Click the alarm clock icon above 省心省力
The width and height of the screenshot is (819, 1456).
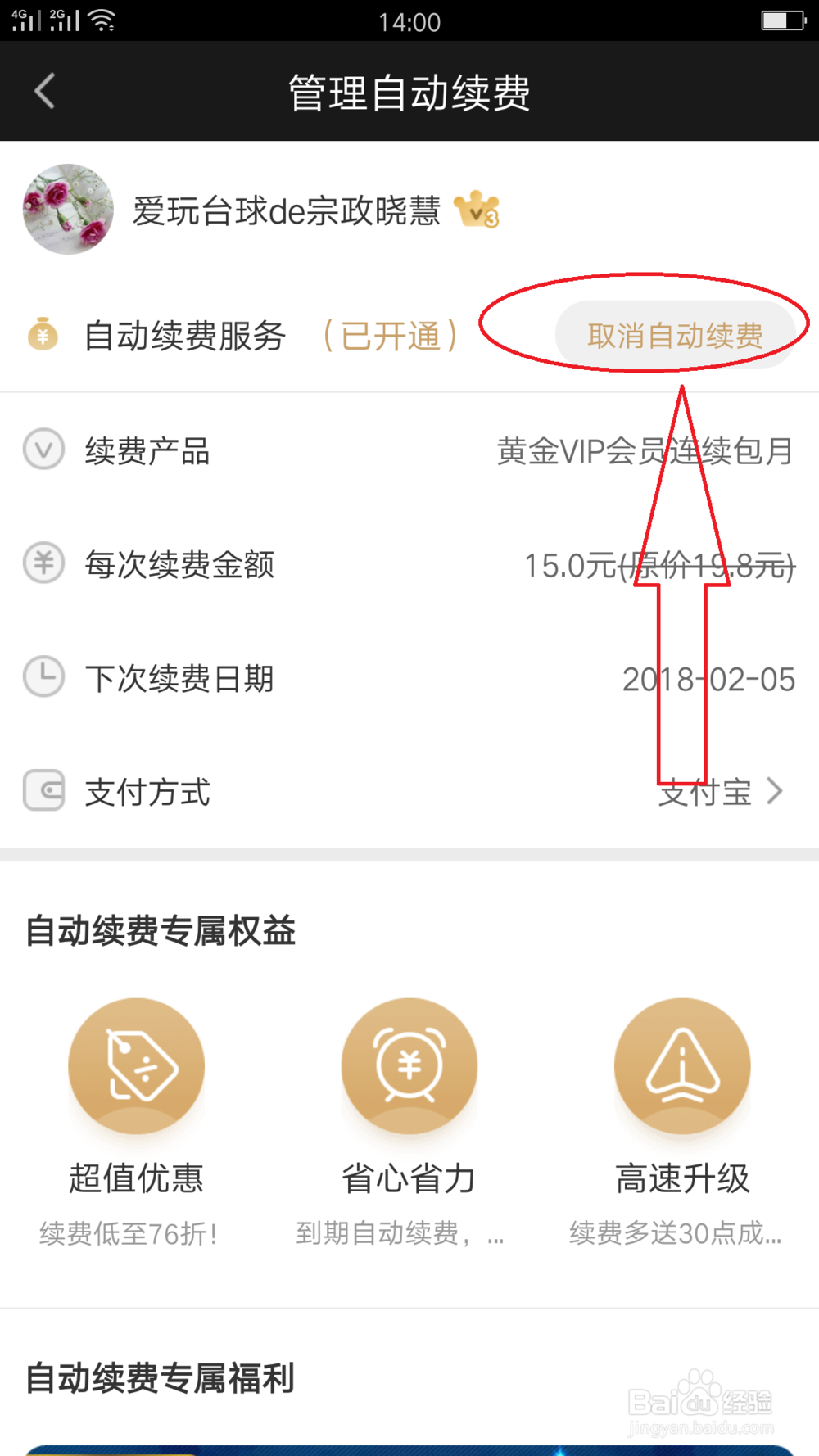[x=409, y=1065]
